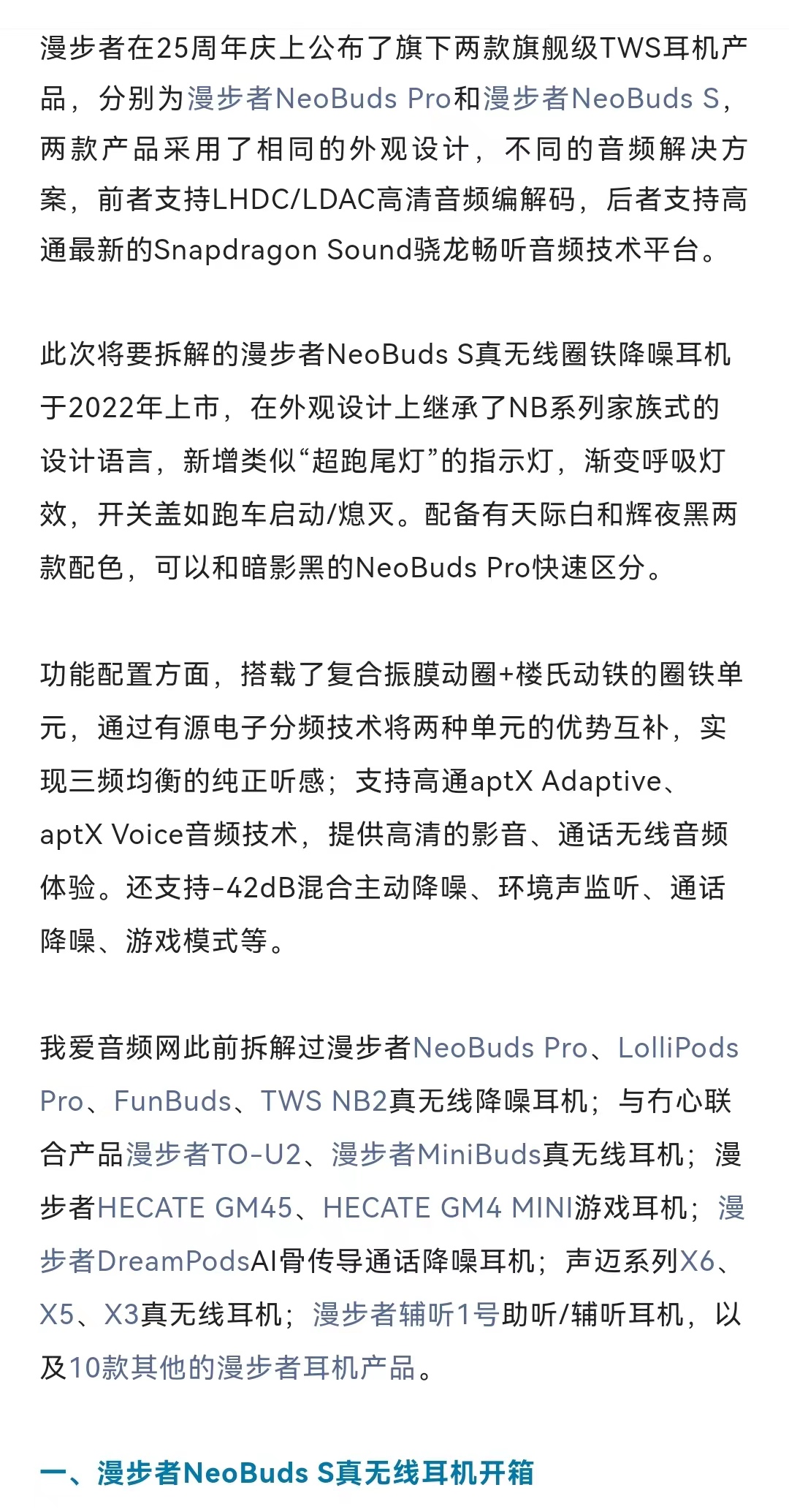Screen dimensions: 789x1512
Task: Open the 漫步者MiniBuds link
Action: click(x=436, y=1155)
